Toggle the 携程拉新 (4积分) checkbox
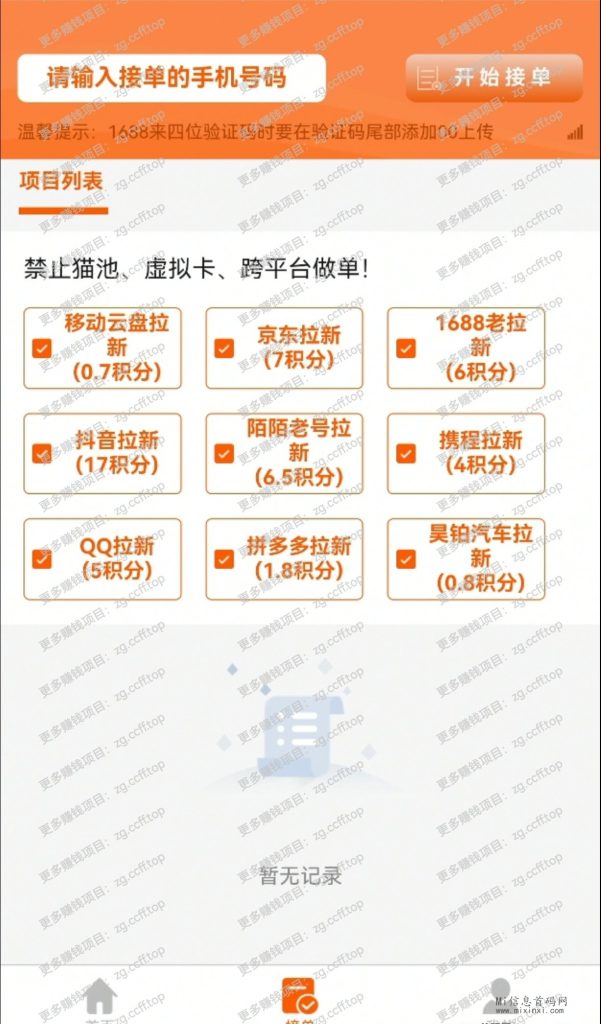This screenshot has width=601, height=1024. pyautogui.click(x=406, y=453)
